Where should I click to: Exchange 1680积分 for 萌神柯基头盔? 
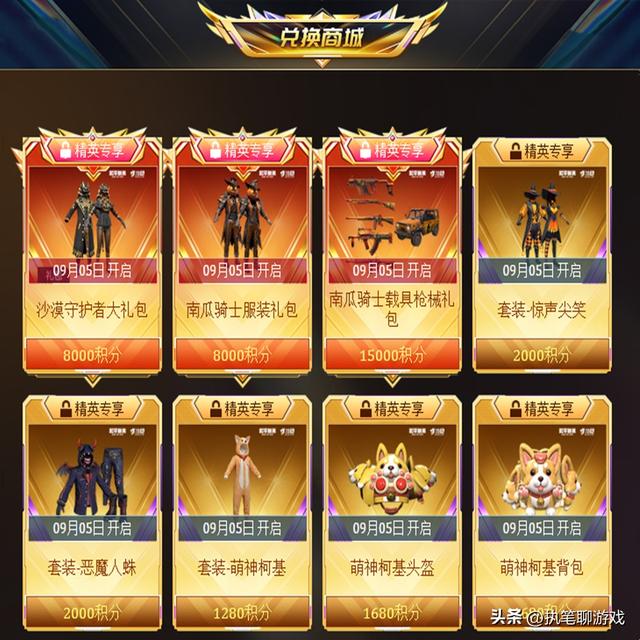coord(391,610)
